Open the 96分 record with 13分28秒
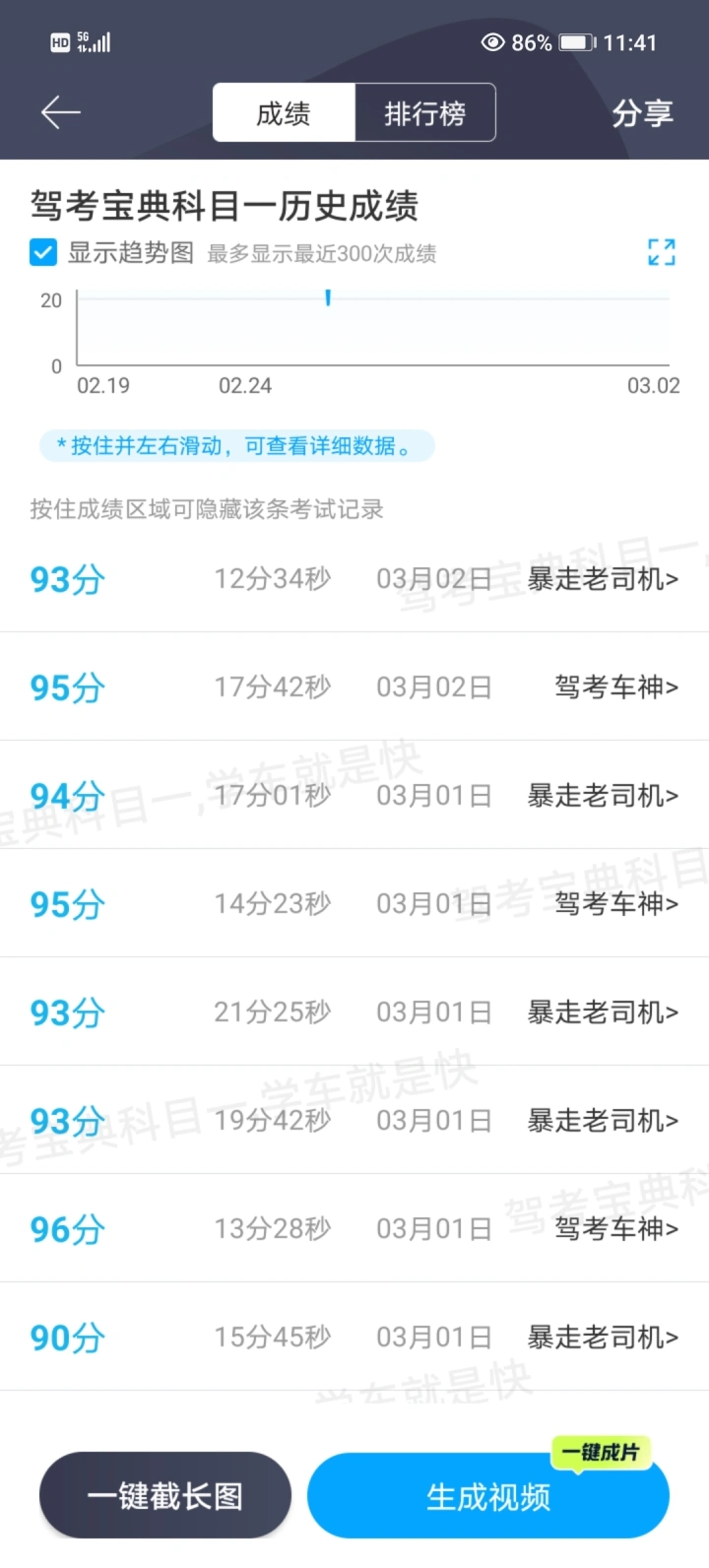 [x=354, y=1229]
